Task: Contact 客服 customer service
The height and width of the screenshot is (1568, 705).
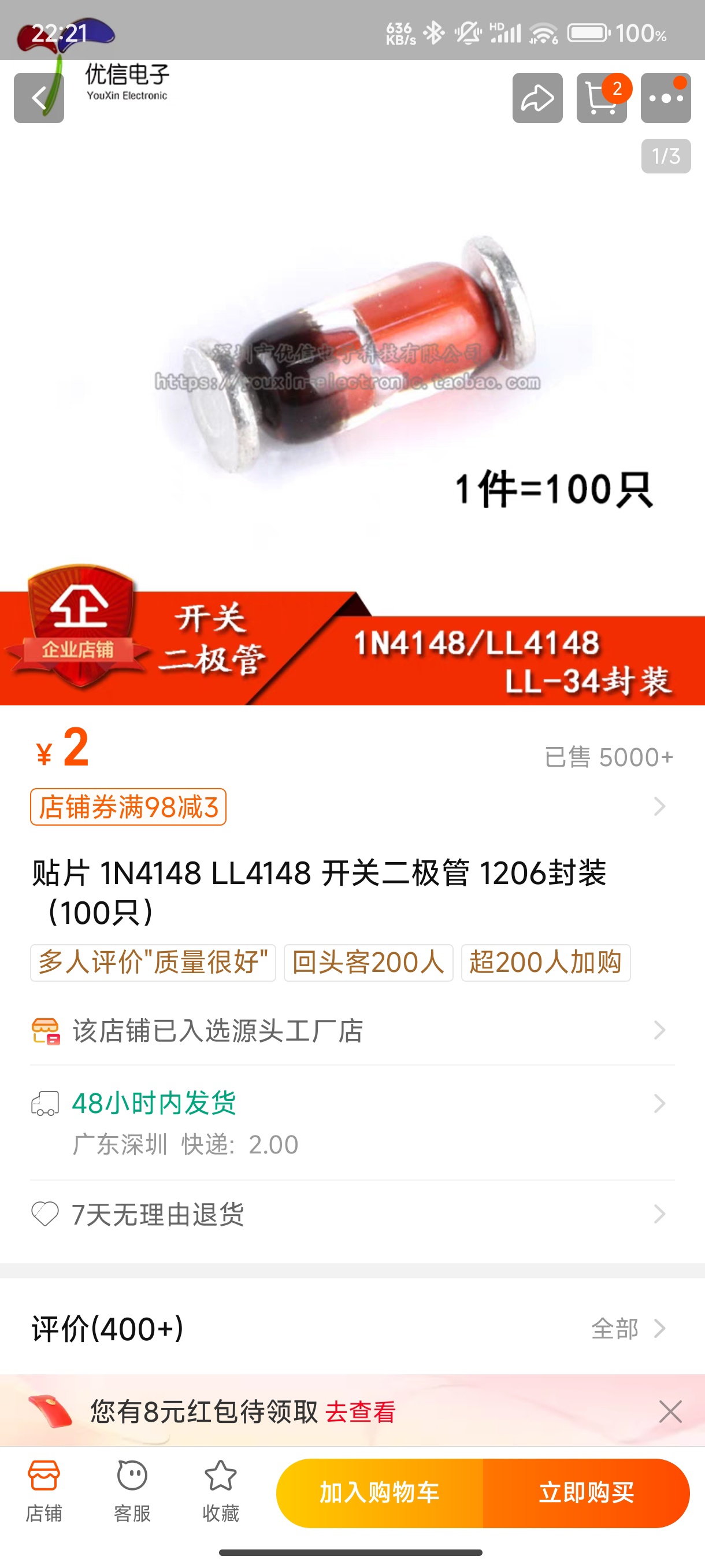Action: point(132,1491)
